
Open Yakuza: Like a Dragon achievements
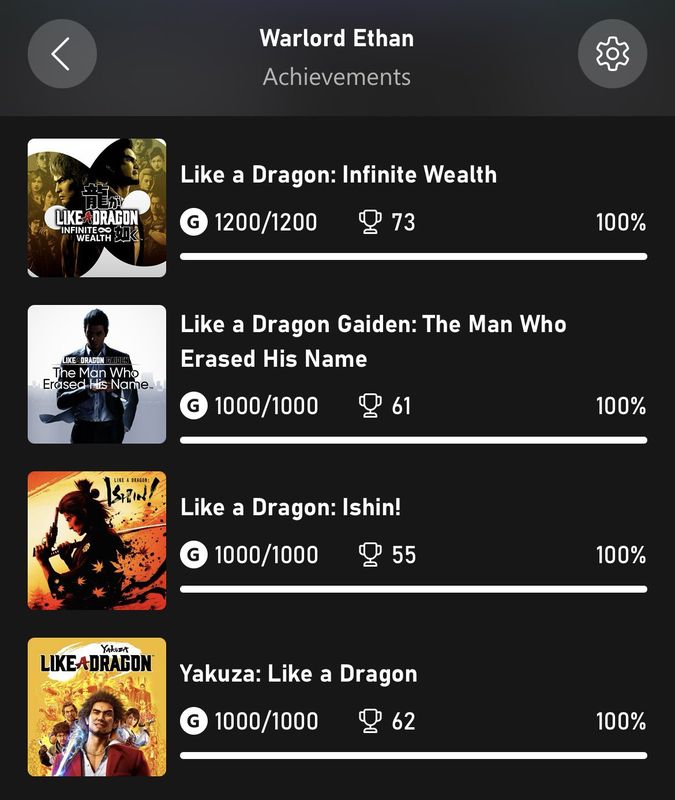[298, 674]
